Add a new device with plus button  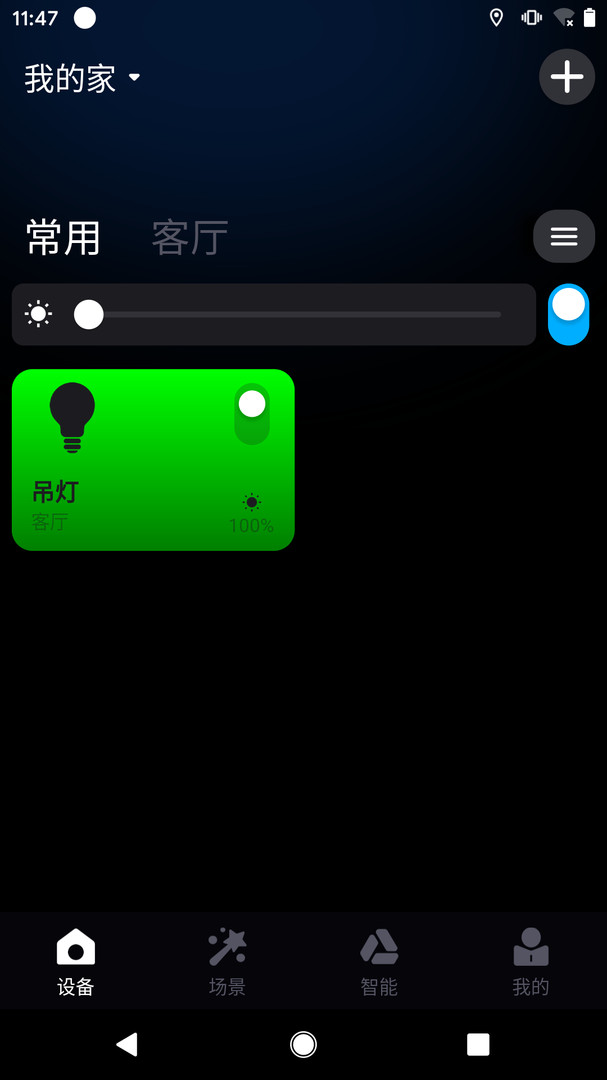tap(567, 77)
